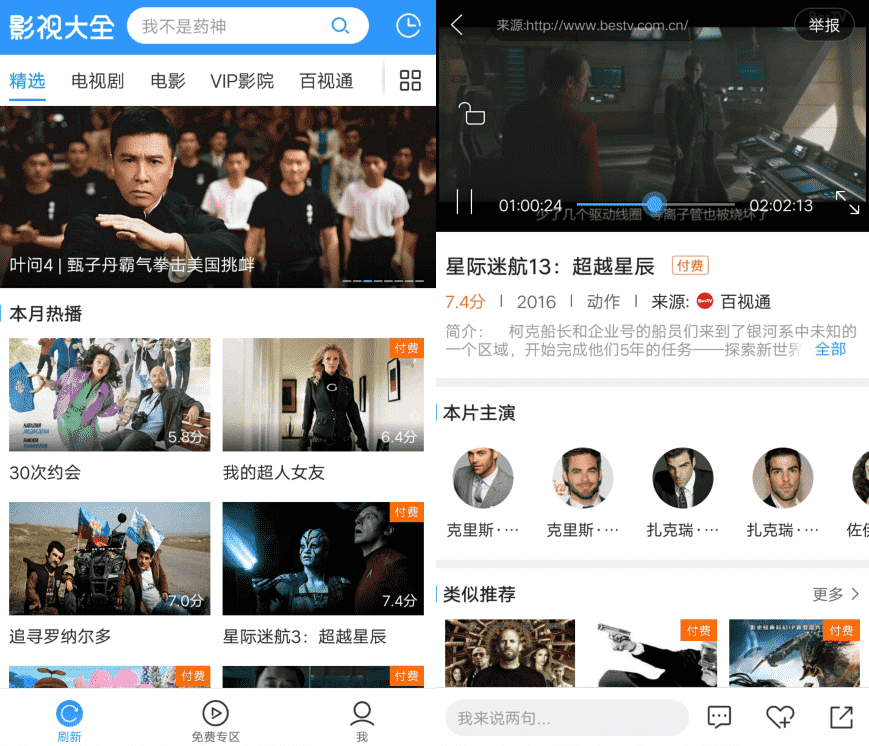Share the movie using the share icon
Viewport: 869px width, 746px height.
pyautogui.click(x=841, y=717)
